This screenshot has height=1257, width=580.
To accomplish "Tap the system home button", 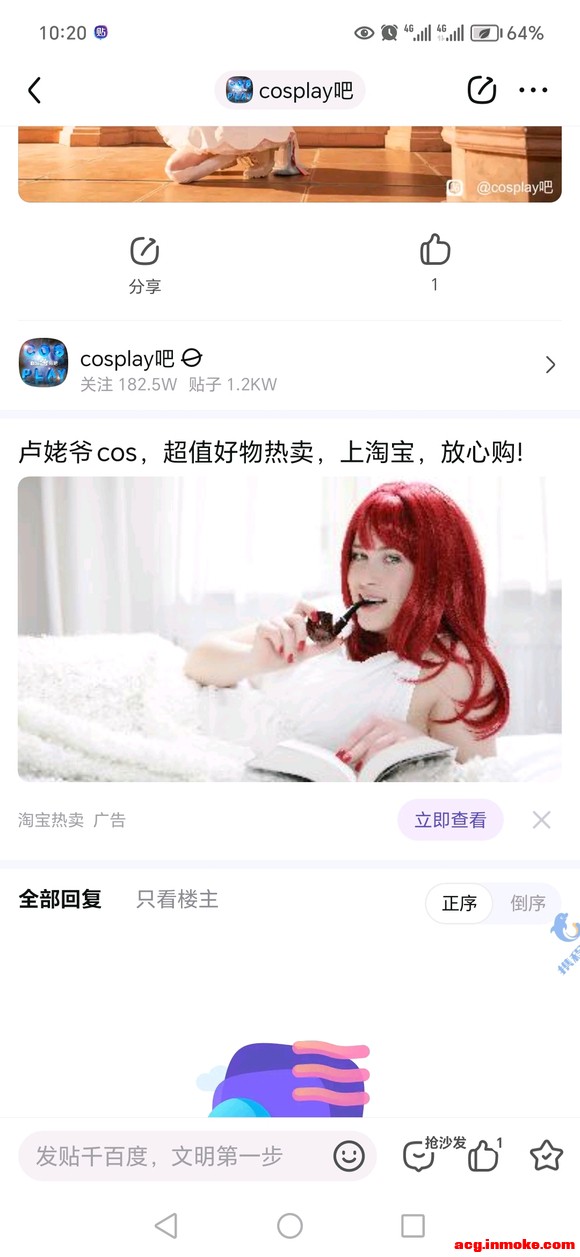I will pos(290,1225).
